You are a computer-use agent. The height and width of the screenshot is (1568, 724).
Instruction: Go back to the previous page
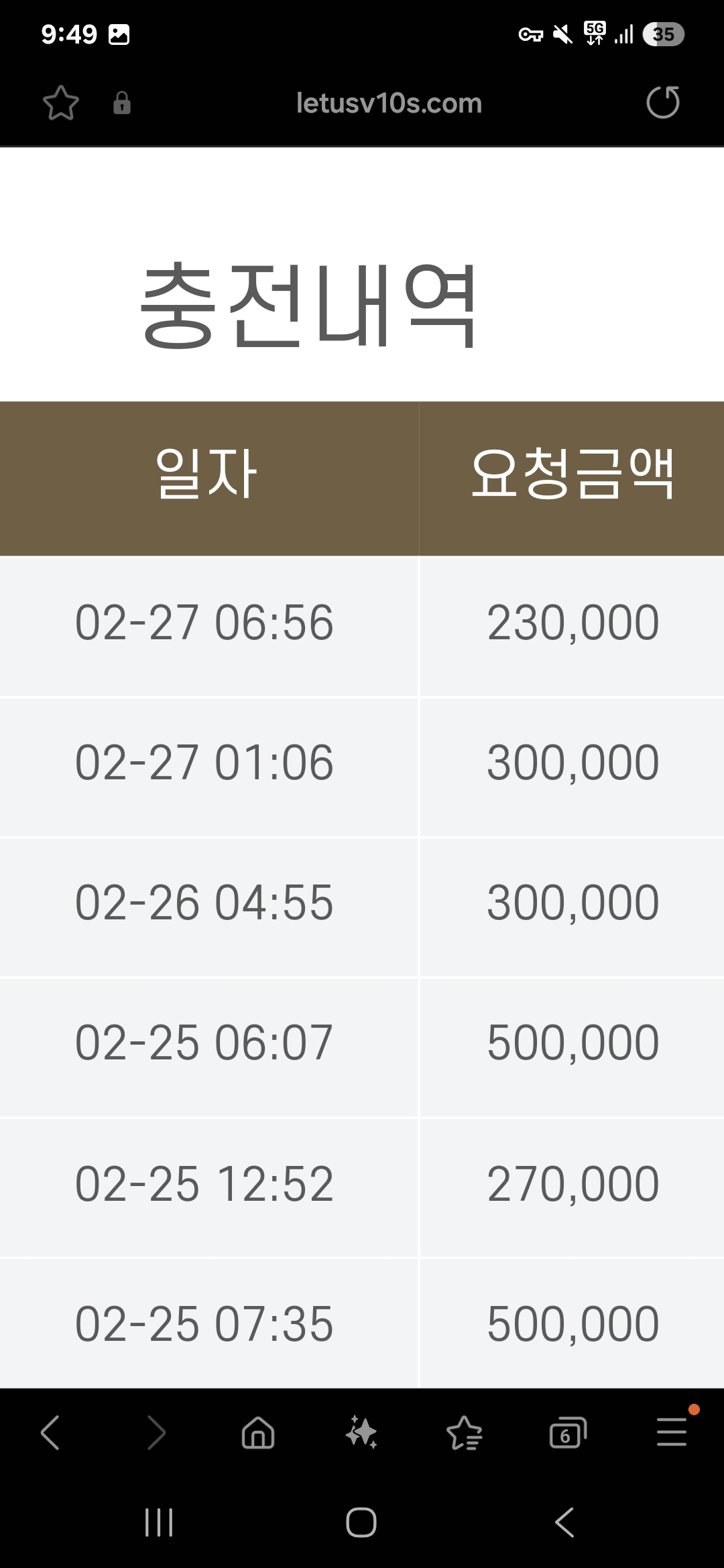pyautogui.click(x=50, y=1433)
